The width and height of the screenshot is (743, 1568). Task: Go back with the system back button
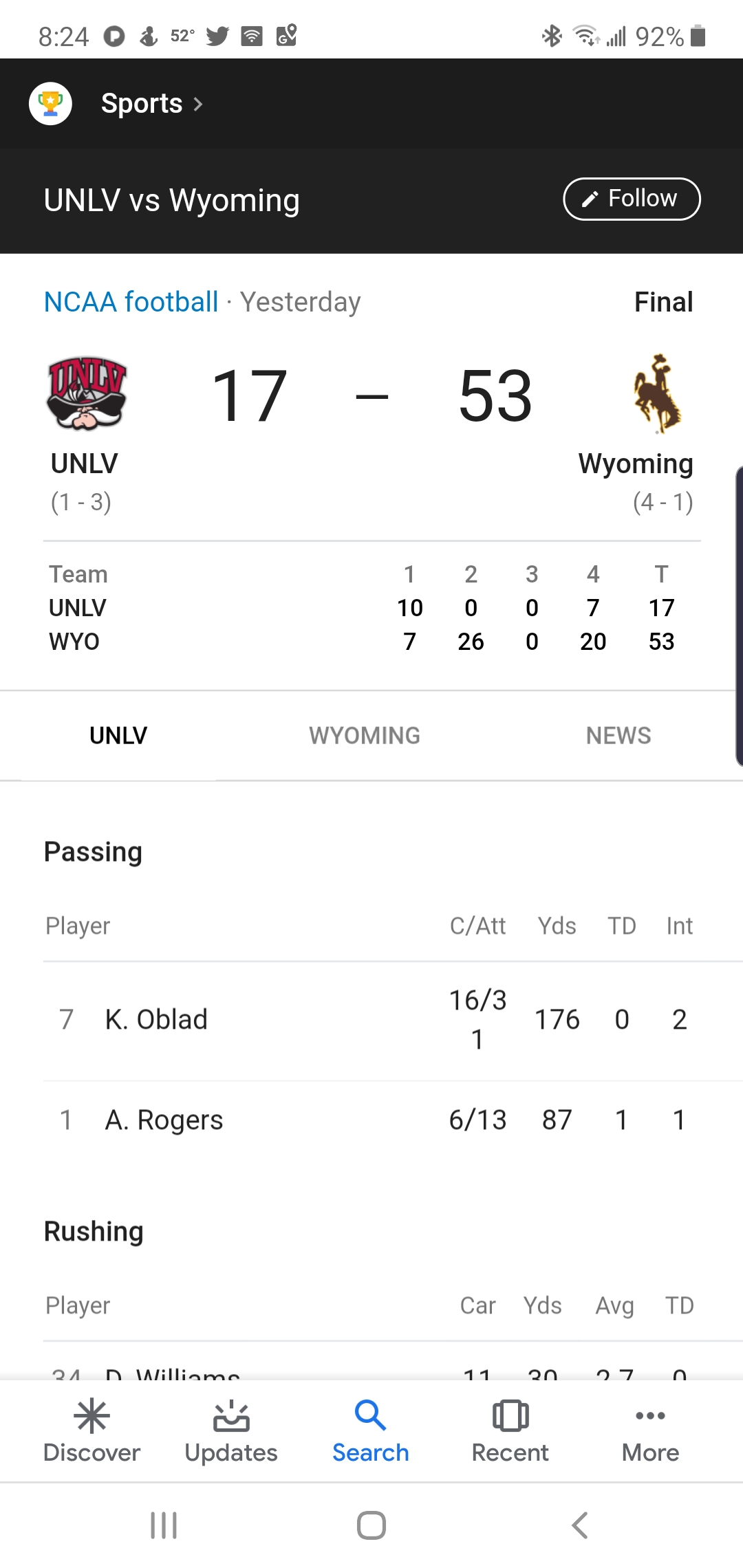point(580,1525)
